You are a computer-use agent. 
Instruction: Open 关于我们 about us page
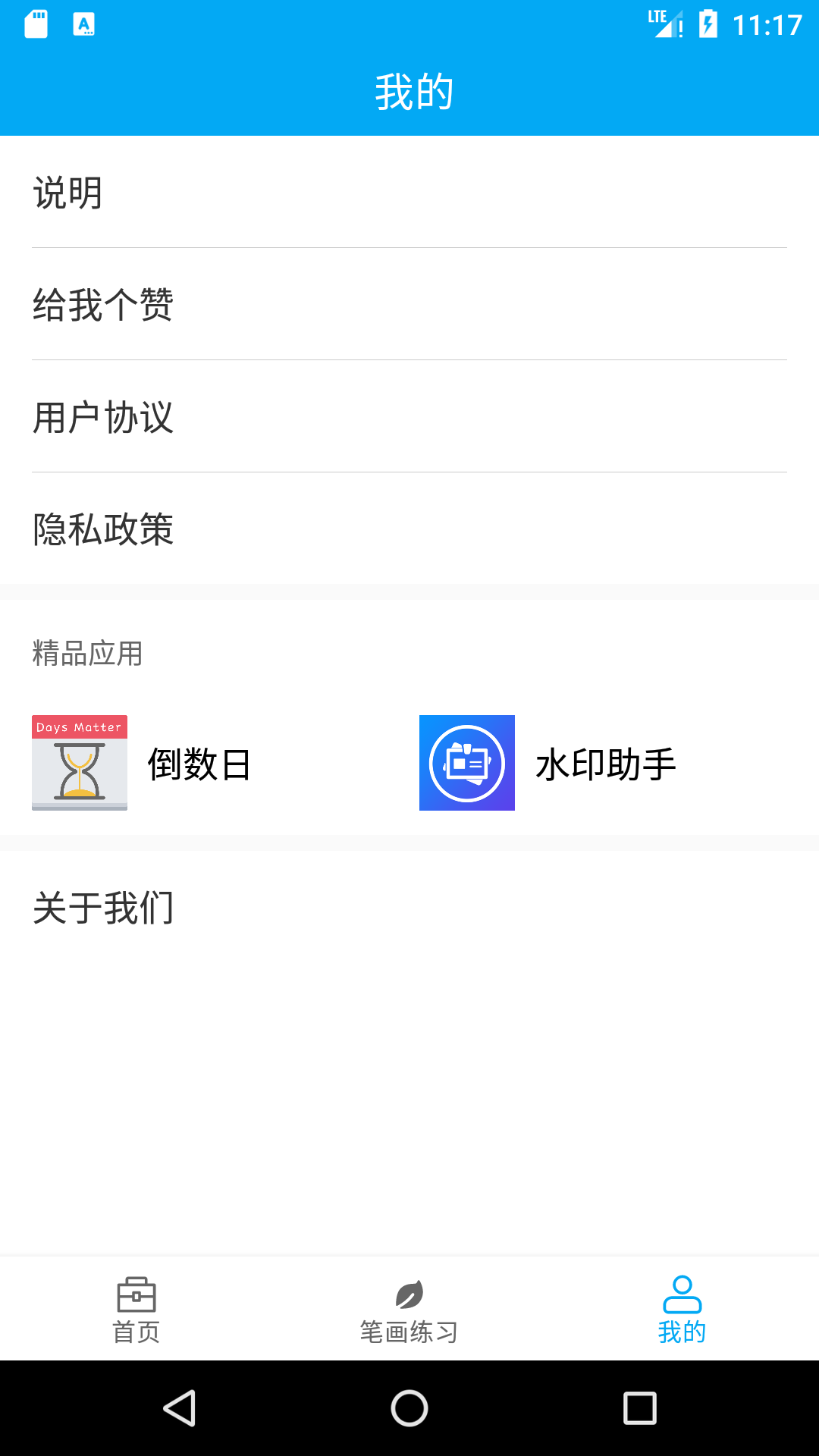point(409,908)
